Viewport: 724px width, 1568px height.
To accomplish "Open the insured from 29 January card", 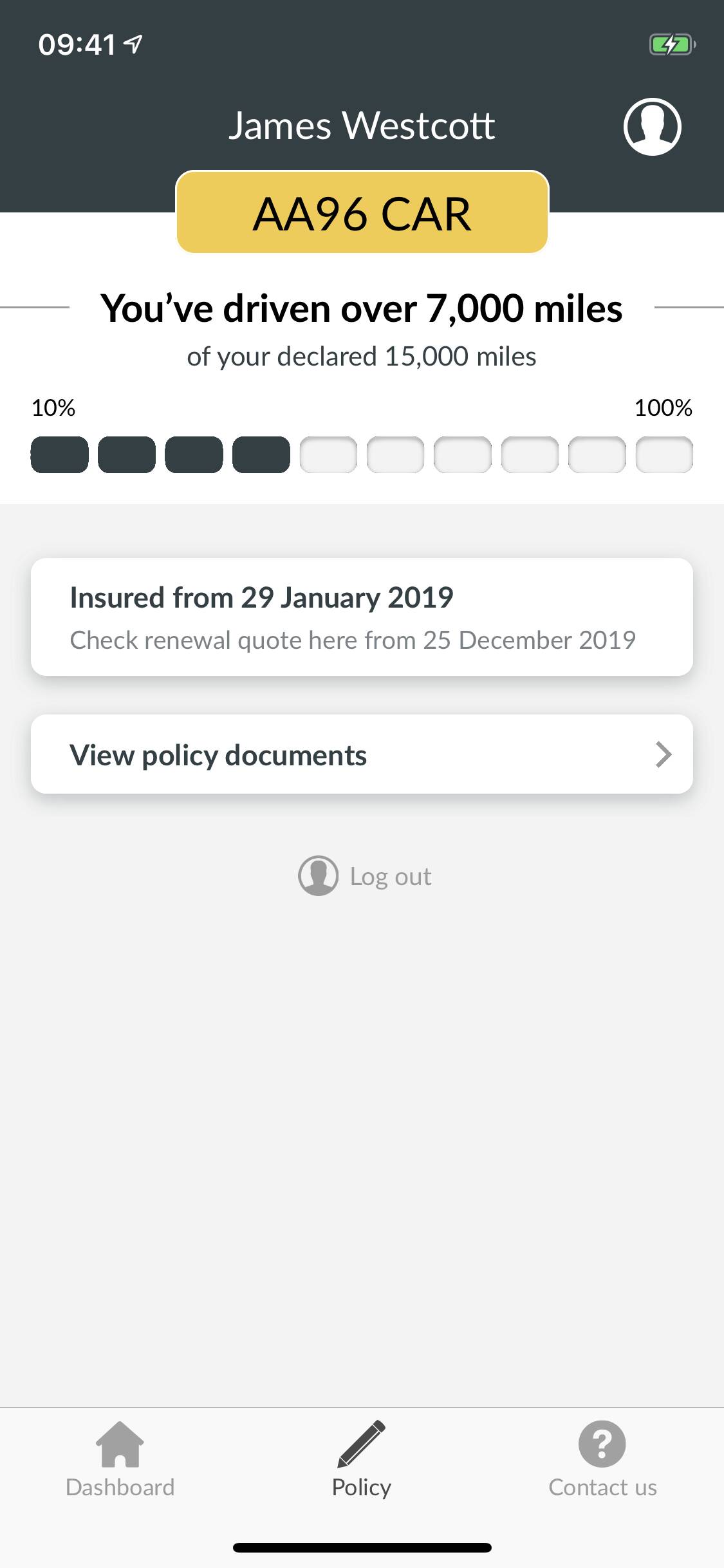I will [x=362, y=617].
